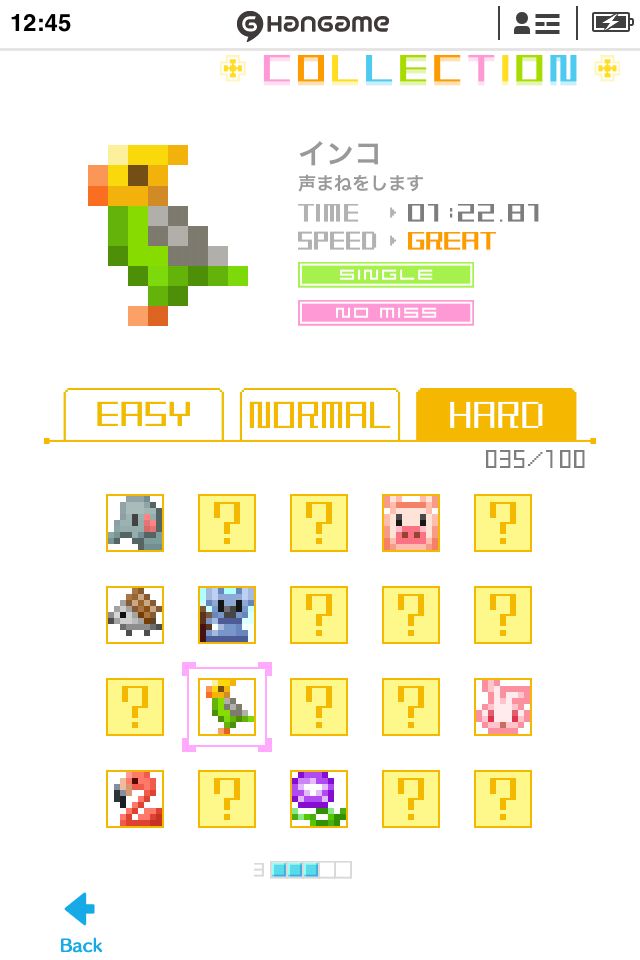Image resolution: width=640 pixels, height=960 pixels.
Task: Tap the green parrot collection tile
Action: coord(227,706)
